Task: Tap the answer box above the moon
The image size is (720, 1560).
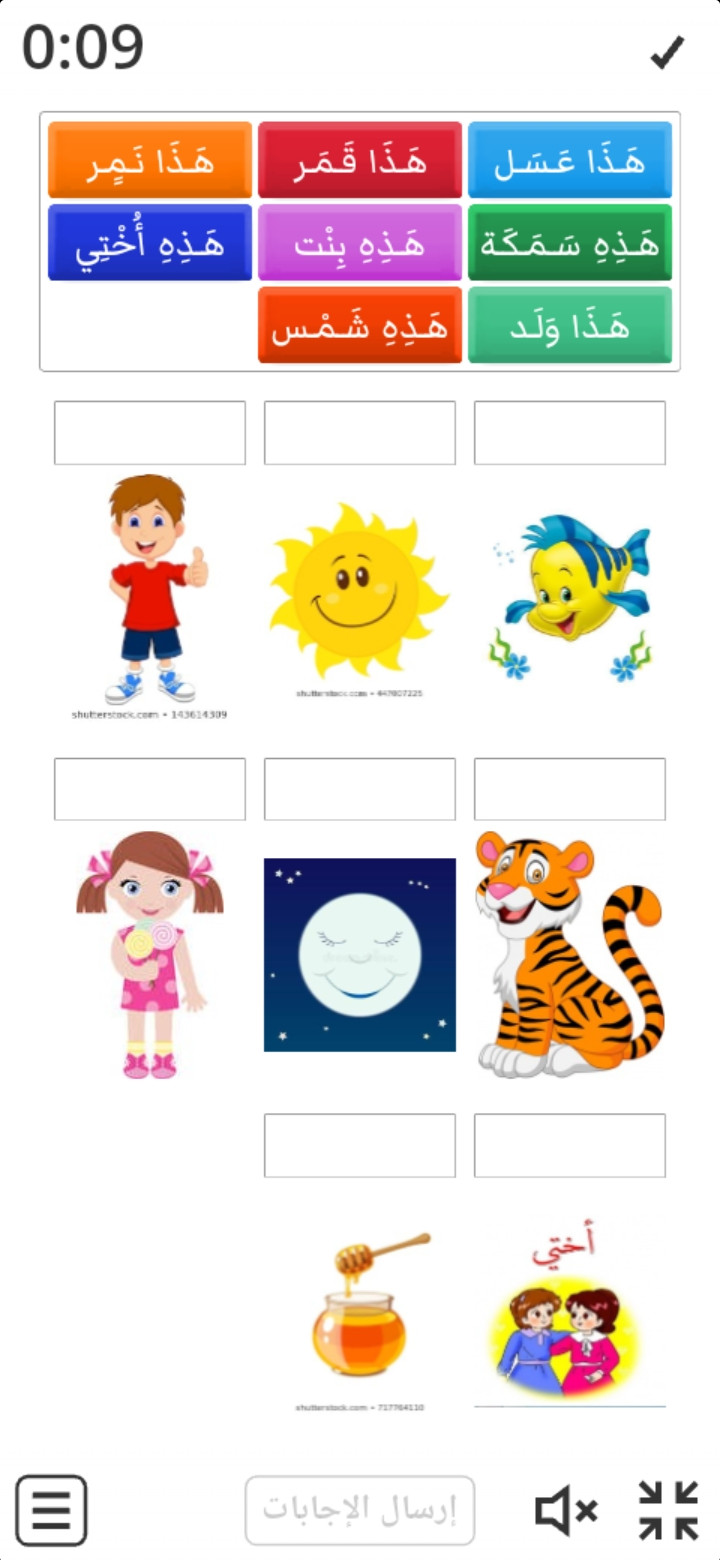Action: click(x=360, y=789)
